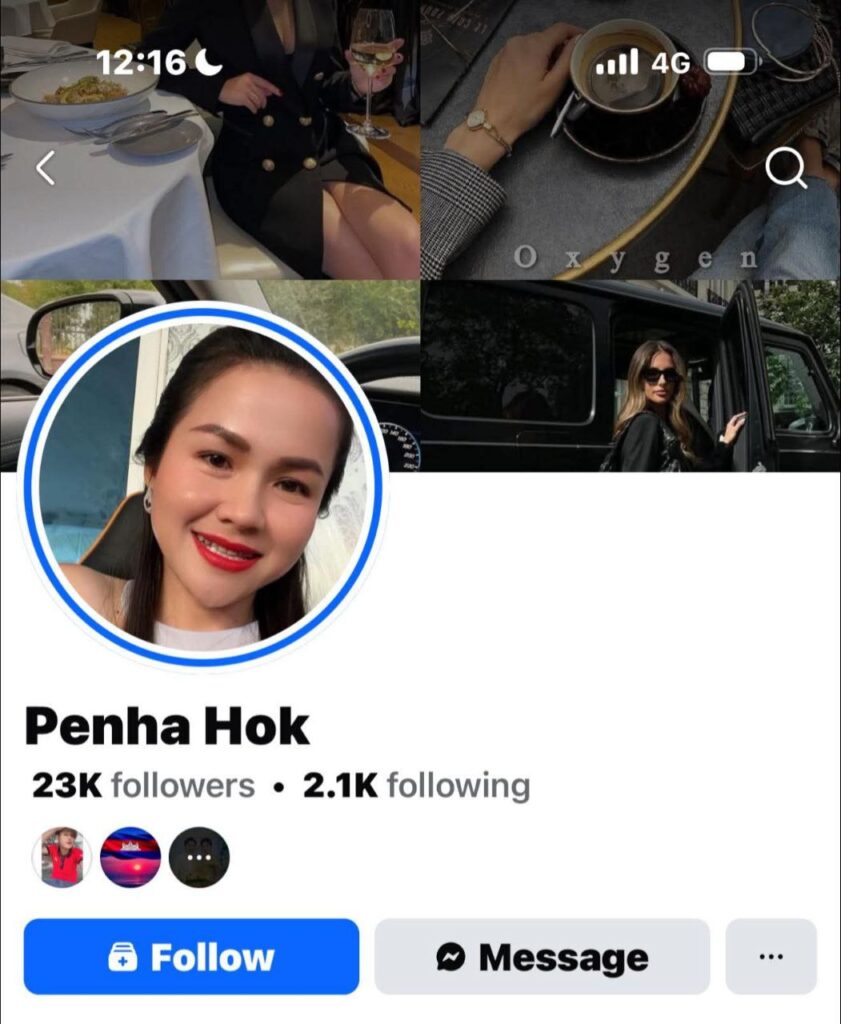
Task: View Penha Hok's profile picture
Action: pyautogui.click(x=201, y=485)
